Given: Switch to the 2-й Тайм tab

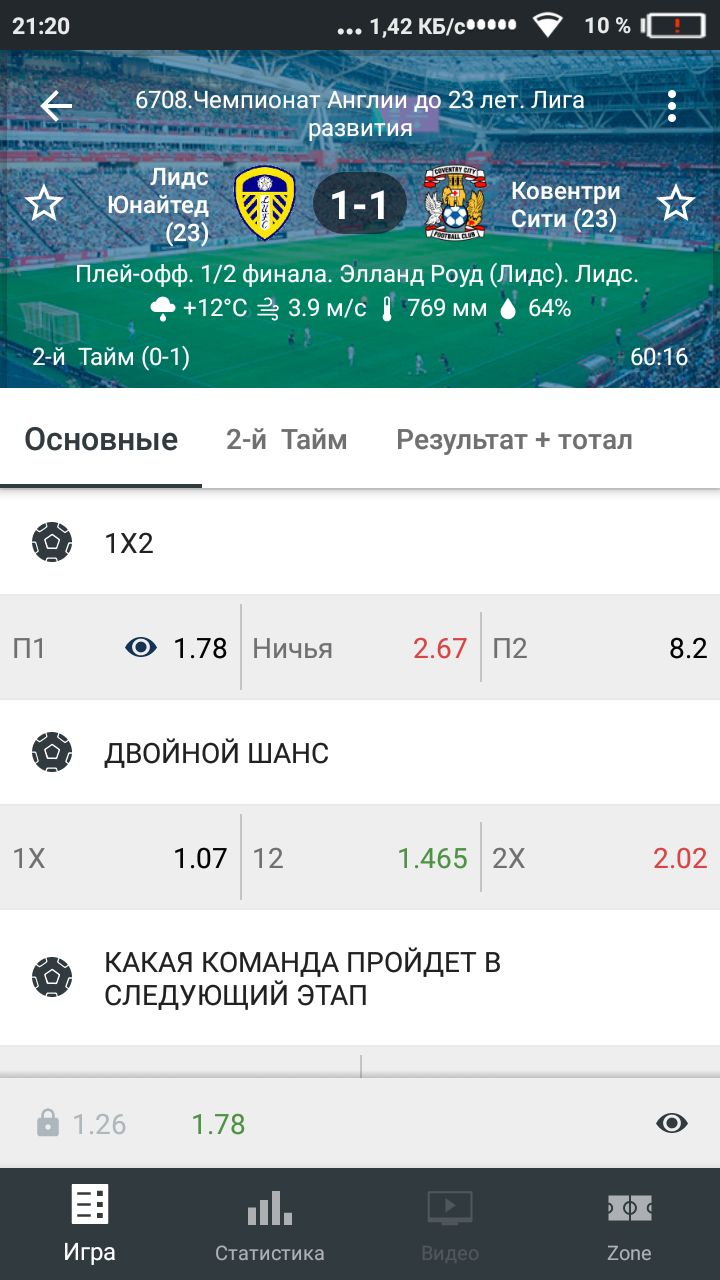Looking at the screenshot, I should pyautogui.click(x=286, y=440).
